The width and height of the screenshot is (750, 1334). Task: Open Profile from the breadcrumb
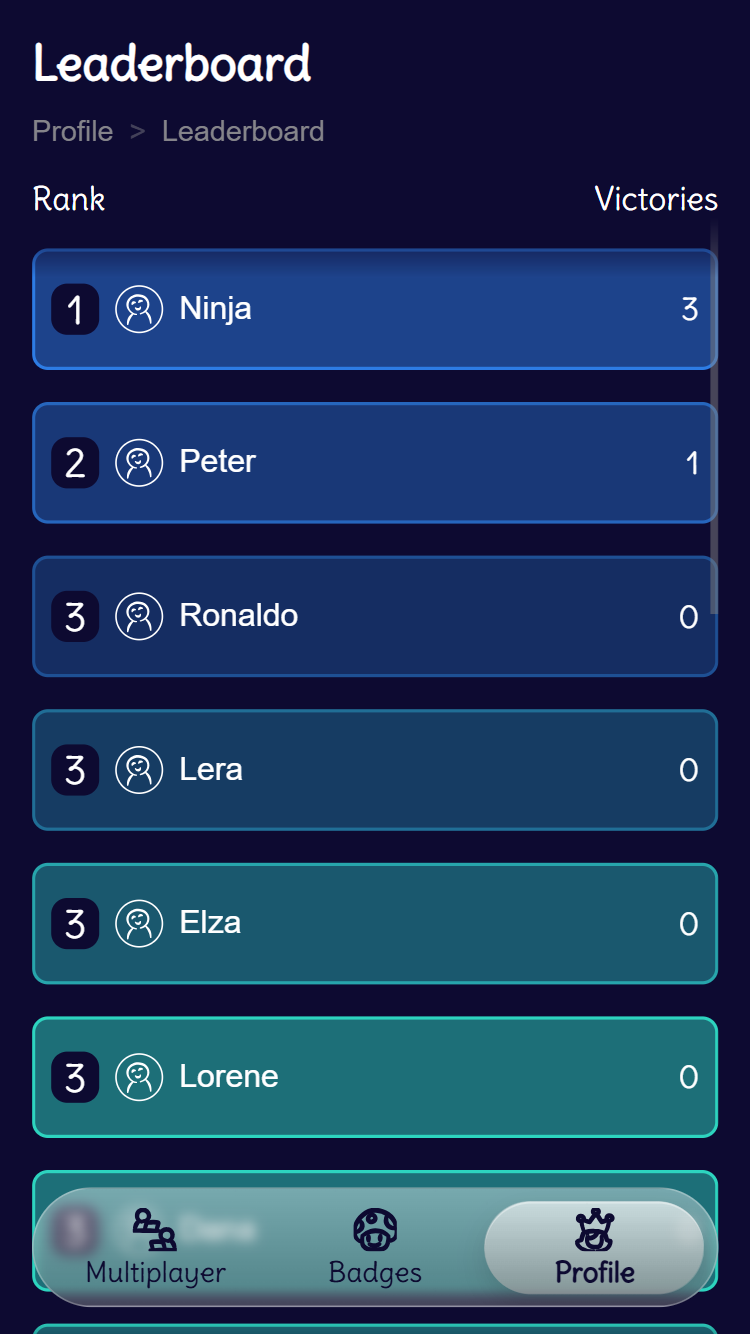point(72,131)
